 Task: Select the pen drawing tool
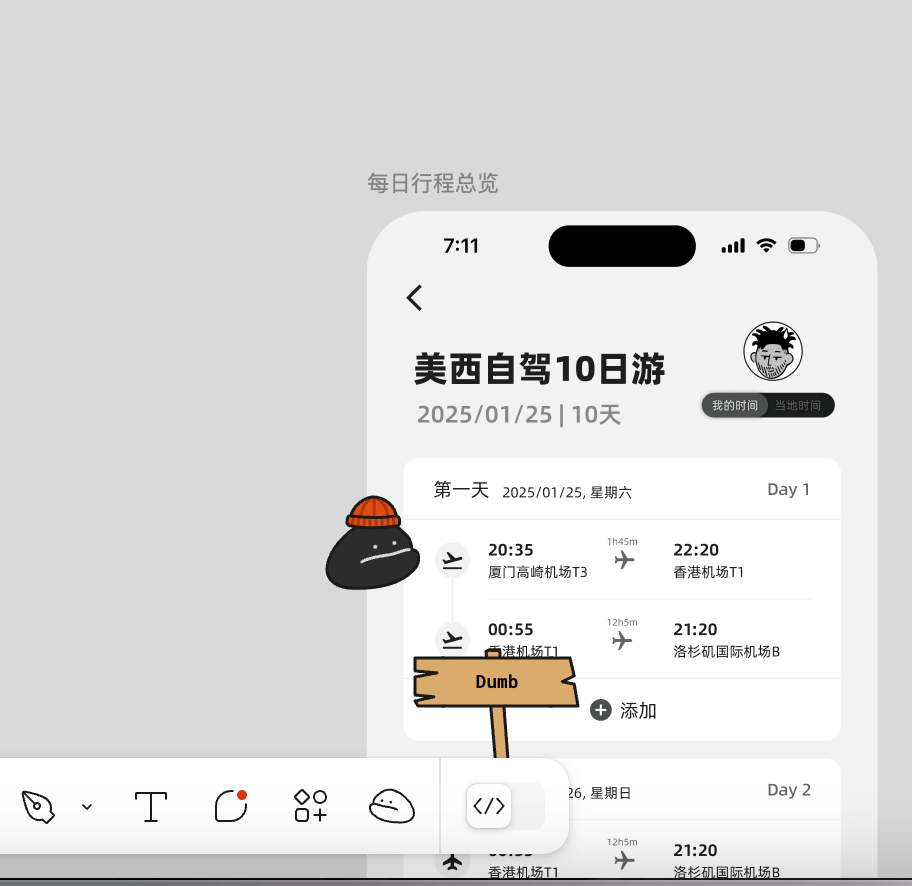click(x=37, y=806)
